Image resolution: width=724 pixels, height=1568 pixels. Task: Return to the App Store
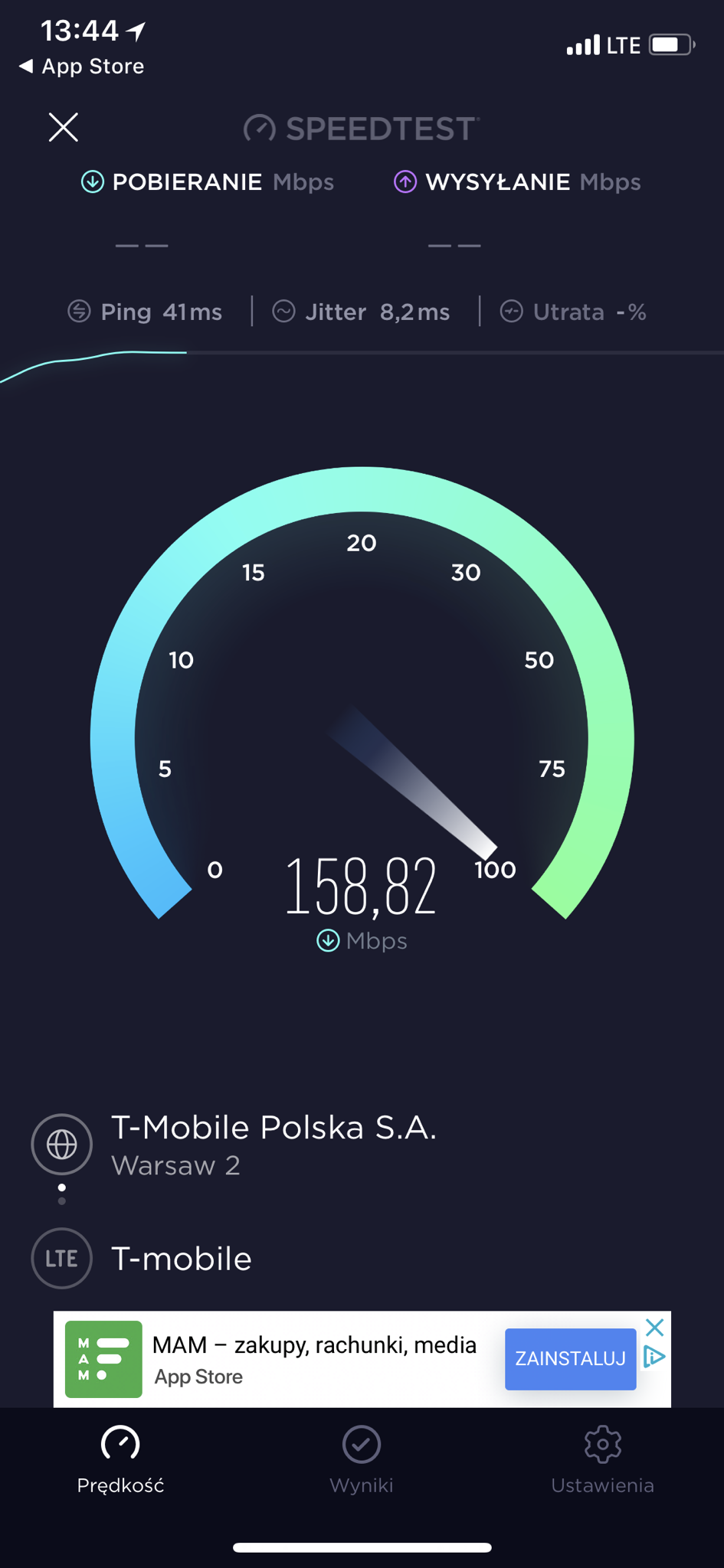tap(81, 67)
